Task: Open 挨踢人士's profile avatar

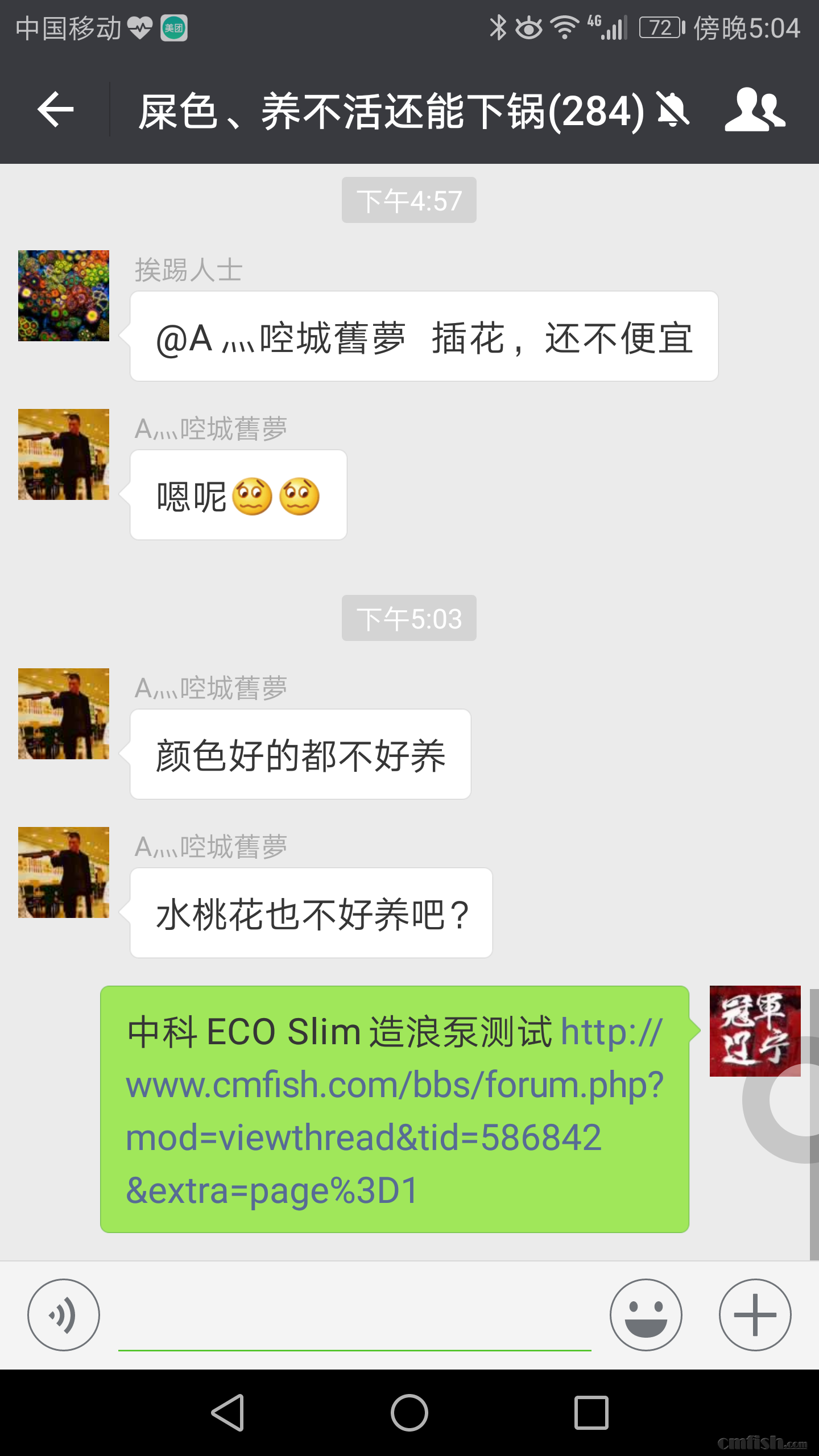Action: coord(64,296)
